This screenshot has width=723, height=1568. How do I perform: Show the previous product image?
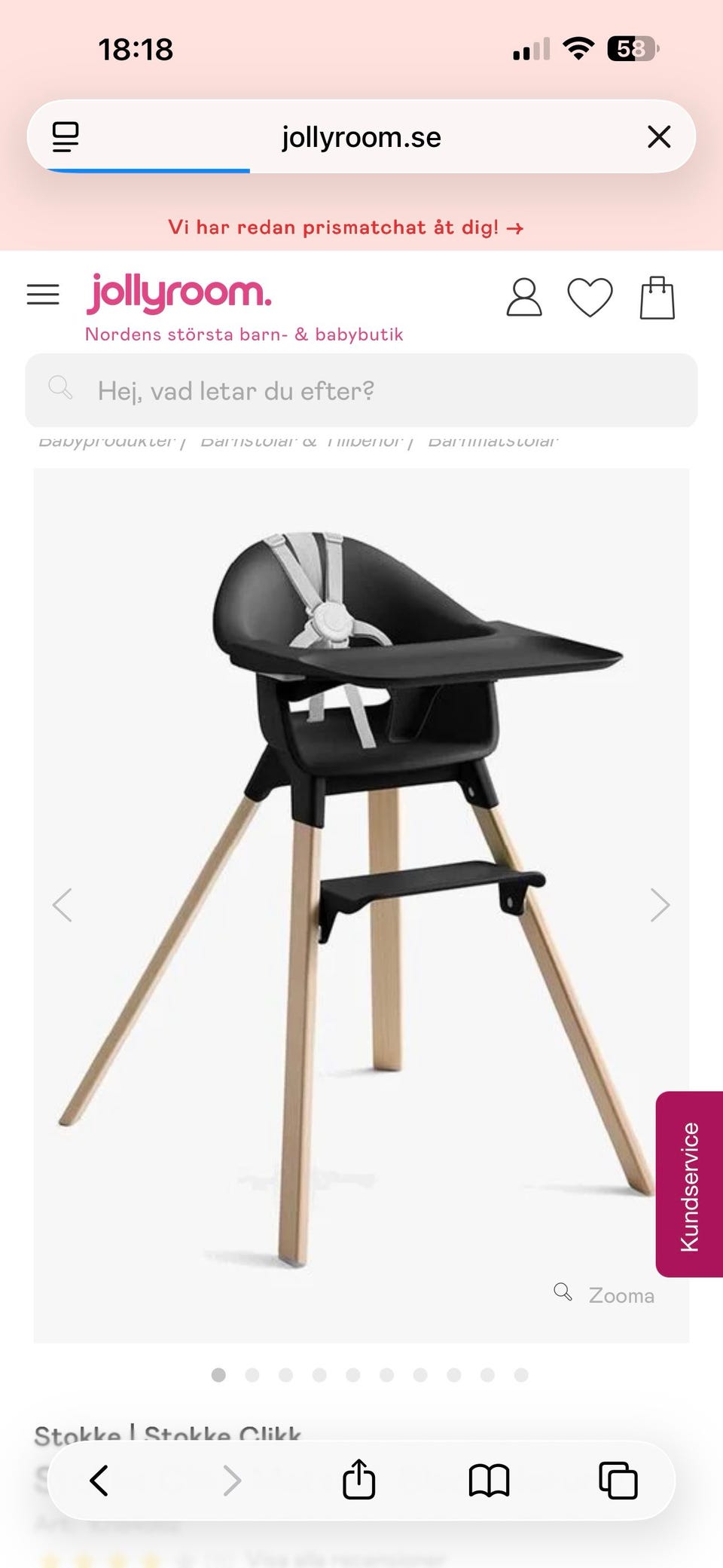[63, 905]
